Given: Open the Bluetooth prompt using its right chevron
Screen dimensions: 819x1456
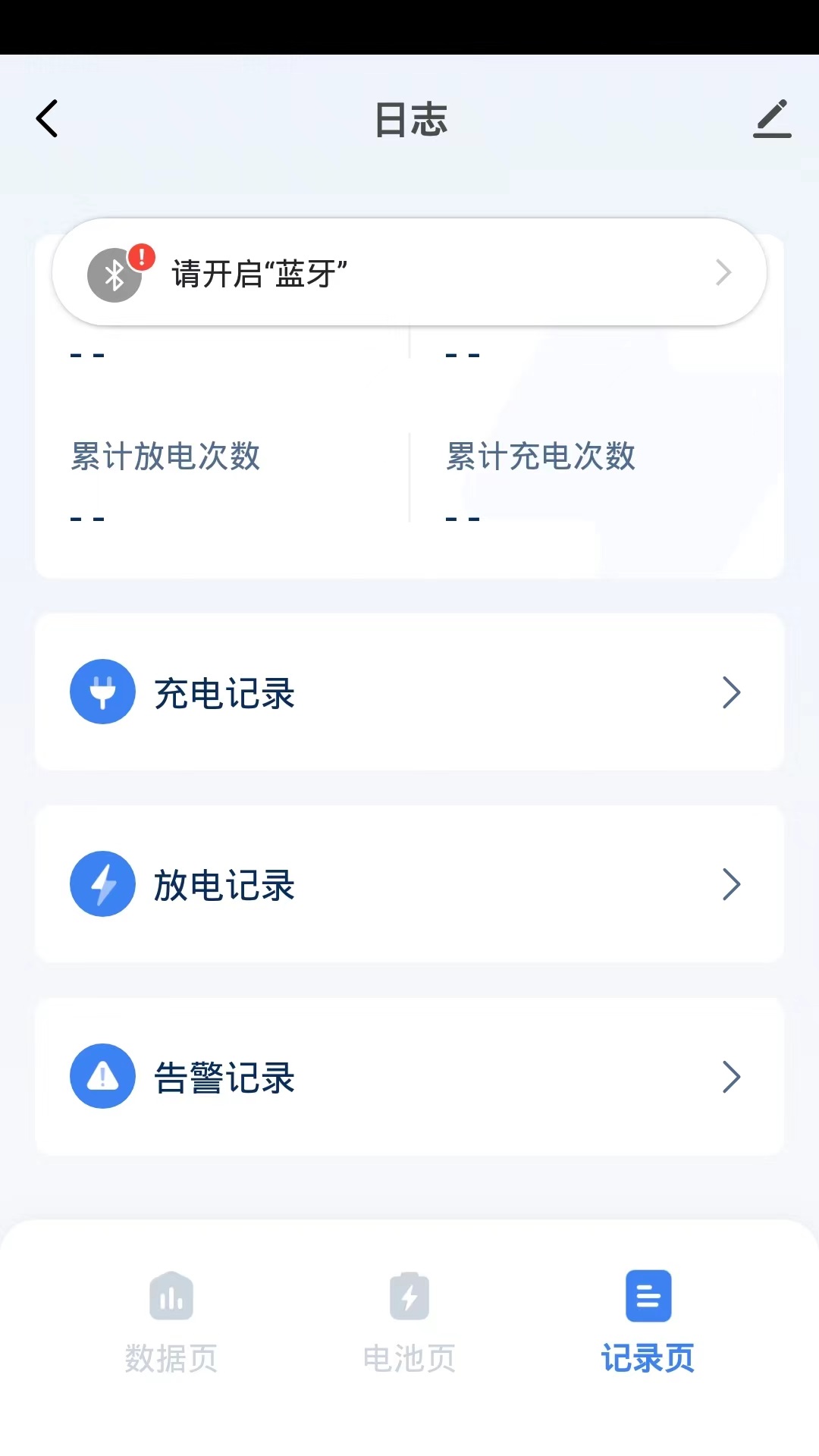Looking at the screenshot, I should (x=722, y=272).
